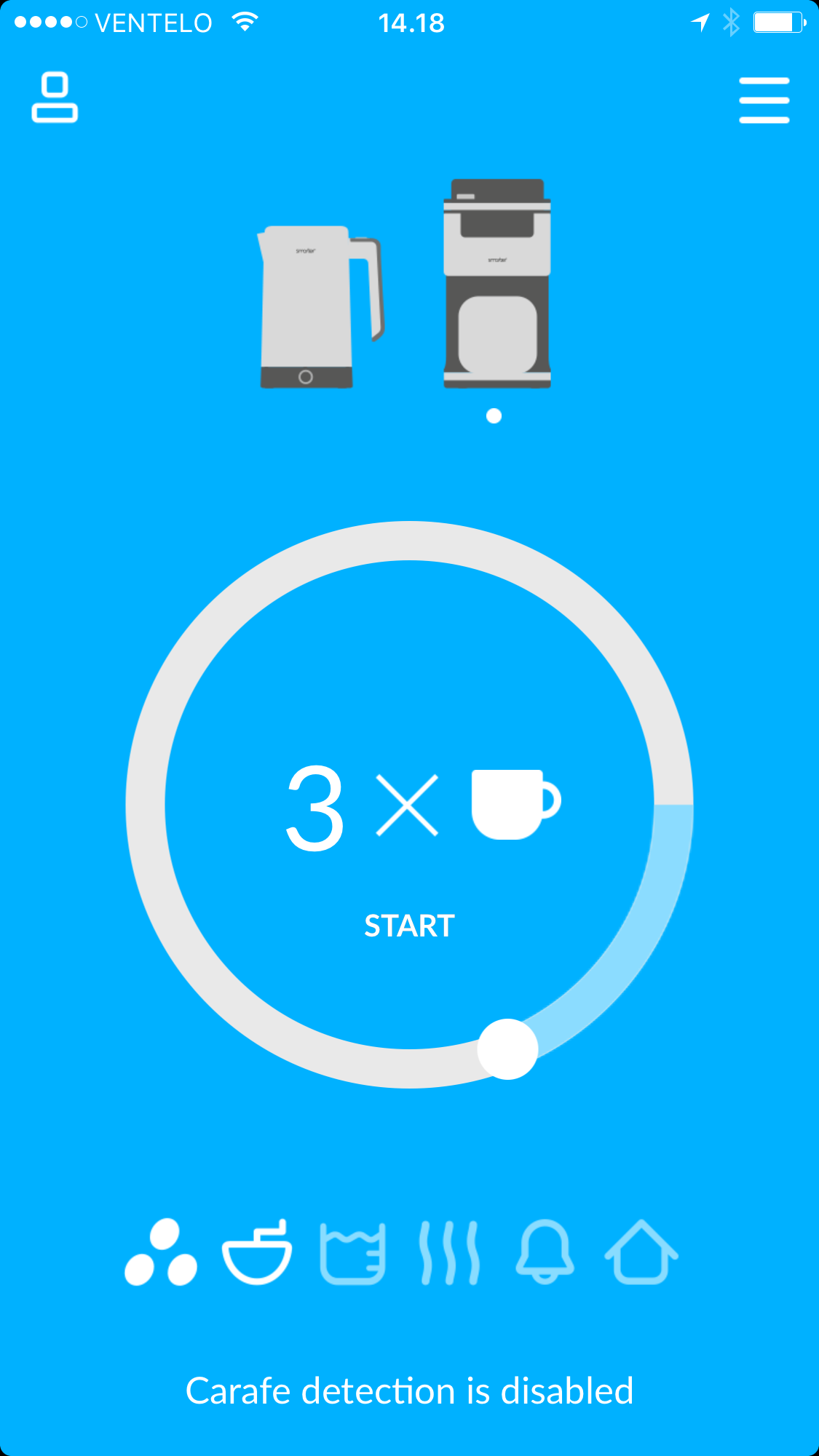Select the kettle device
Viewport: 819px width, 1456px height.
319,307
